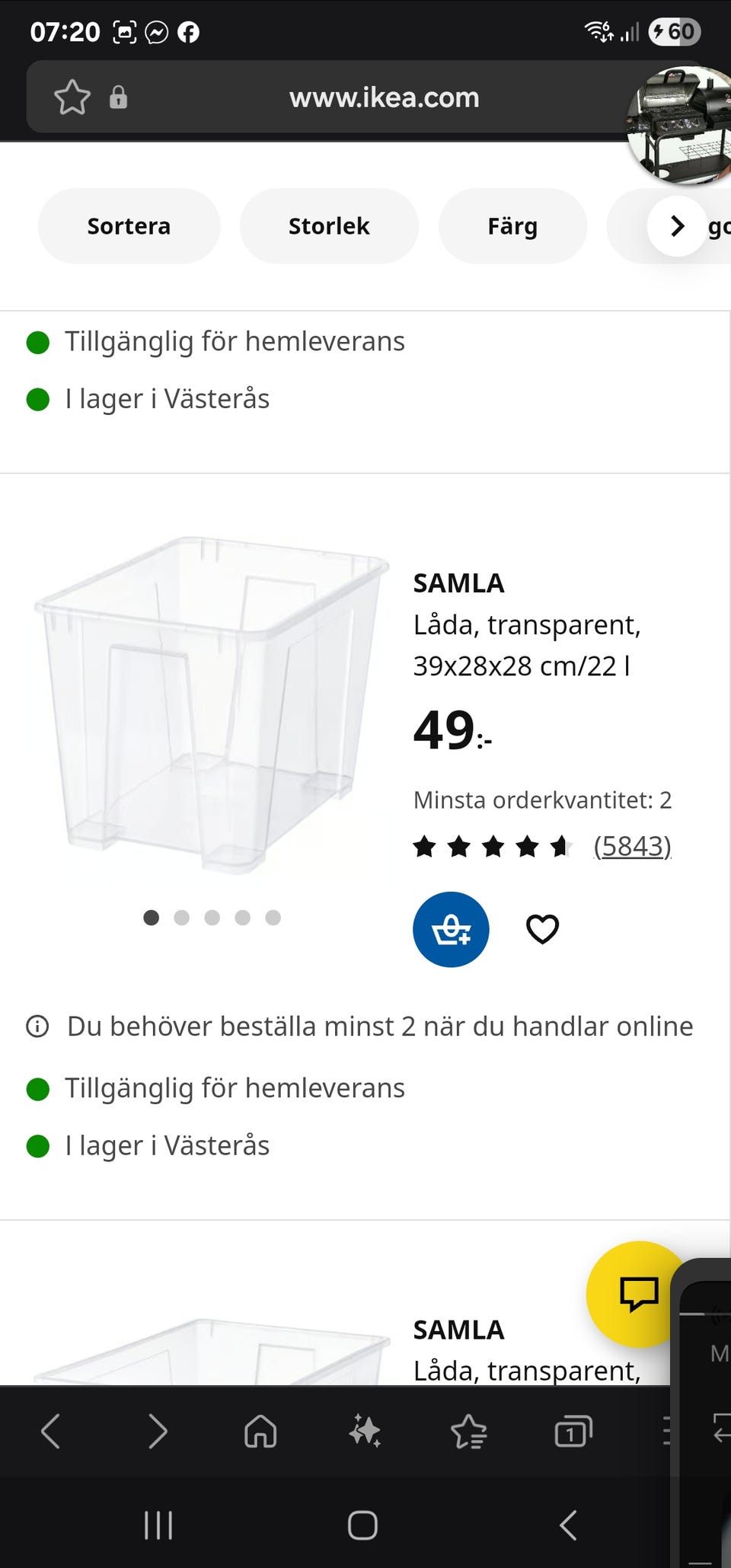Check the half-star rating on the fifth star
Viewport: 731px width, 1568px height.
tap(561, 846)
